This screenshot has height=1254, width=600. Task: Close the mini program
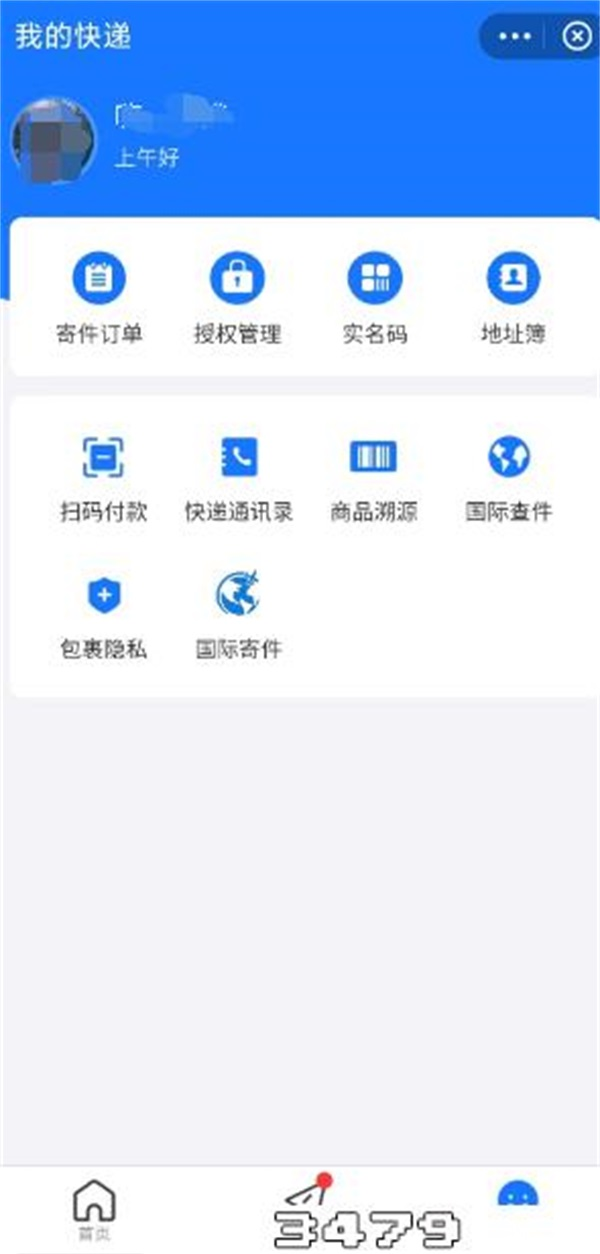tap(577, 37)
